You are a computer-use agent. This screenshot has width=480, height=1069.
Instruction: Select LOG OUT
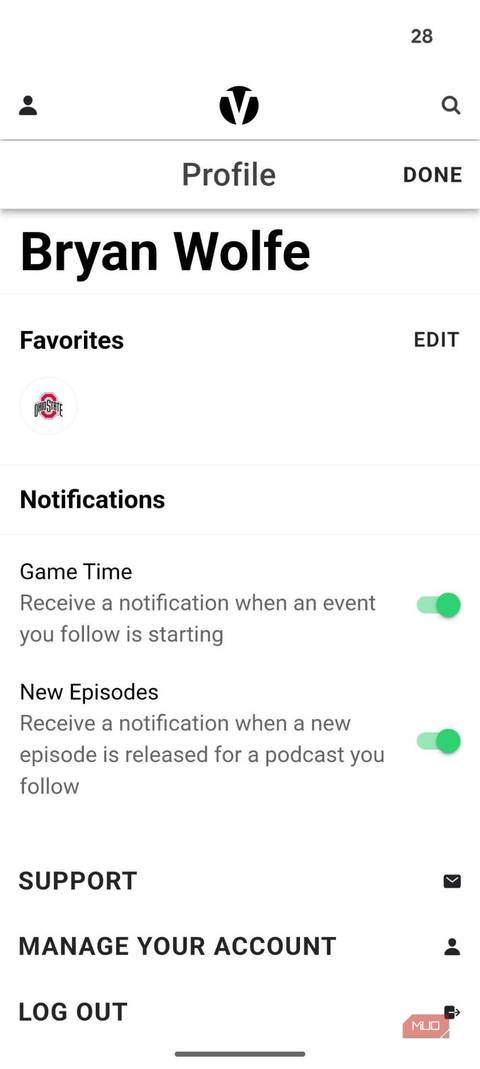[240, 1012]
